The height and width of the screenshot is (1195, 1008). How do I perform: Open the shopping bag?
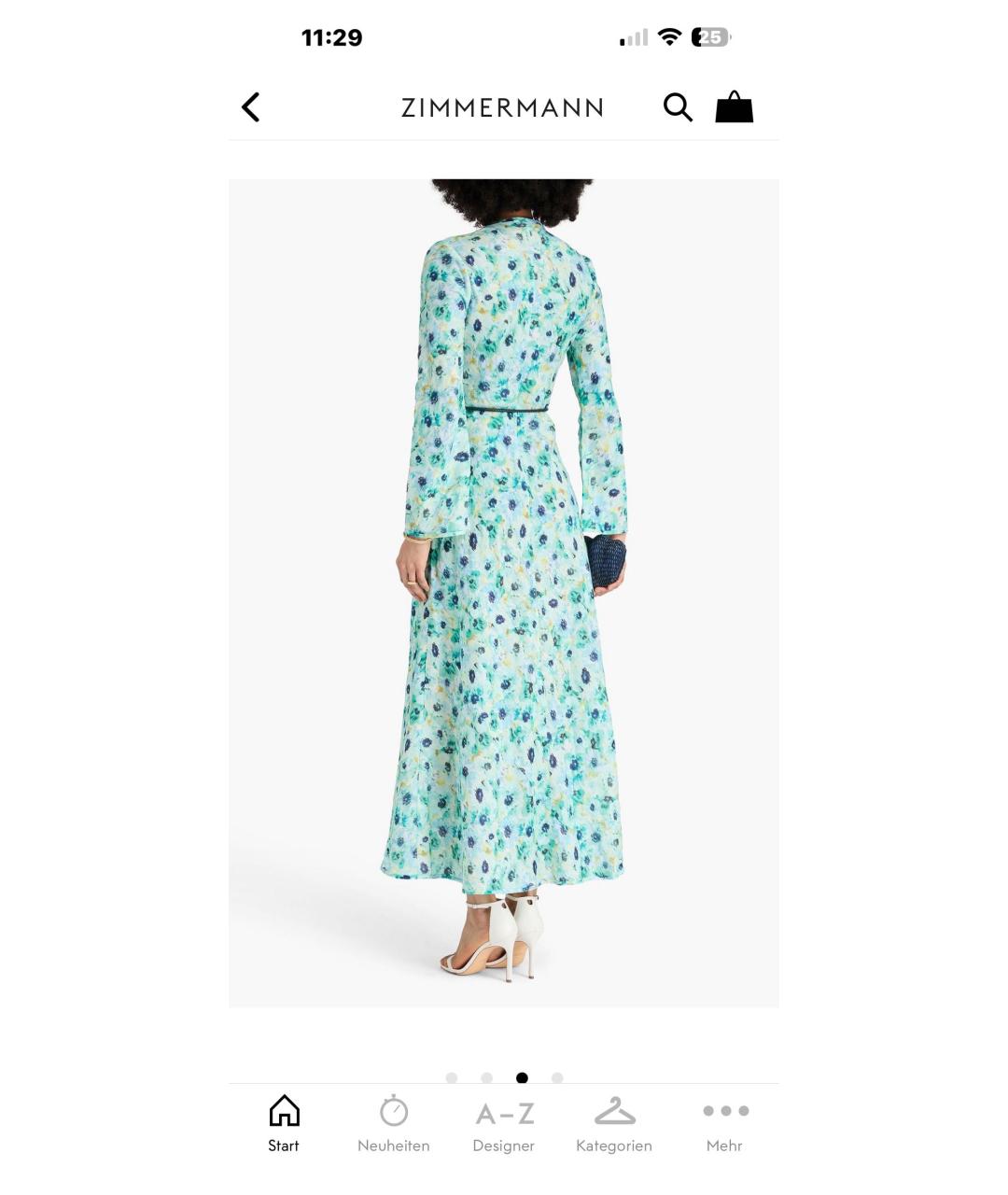click(734, 107)
